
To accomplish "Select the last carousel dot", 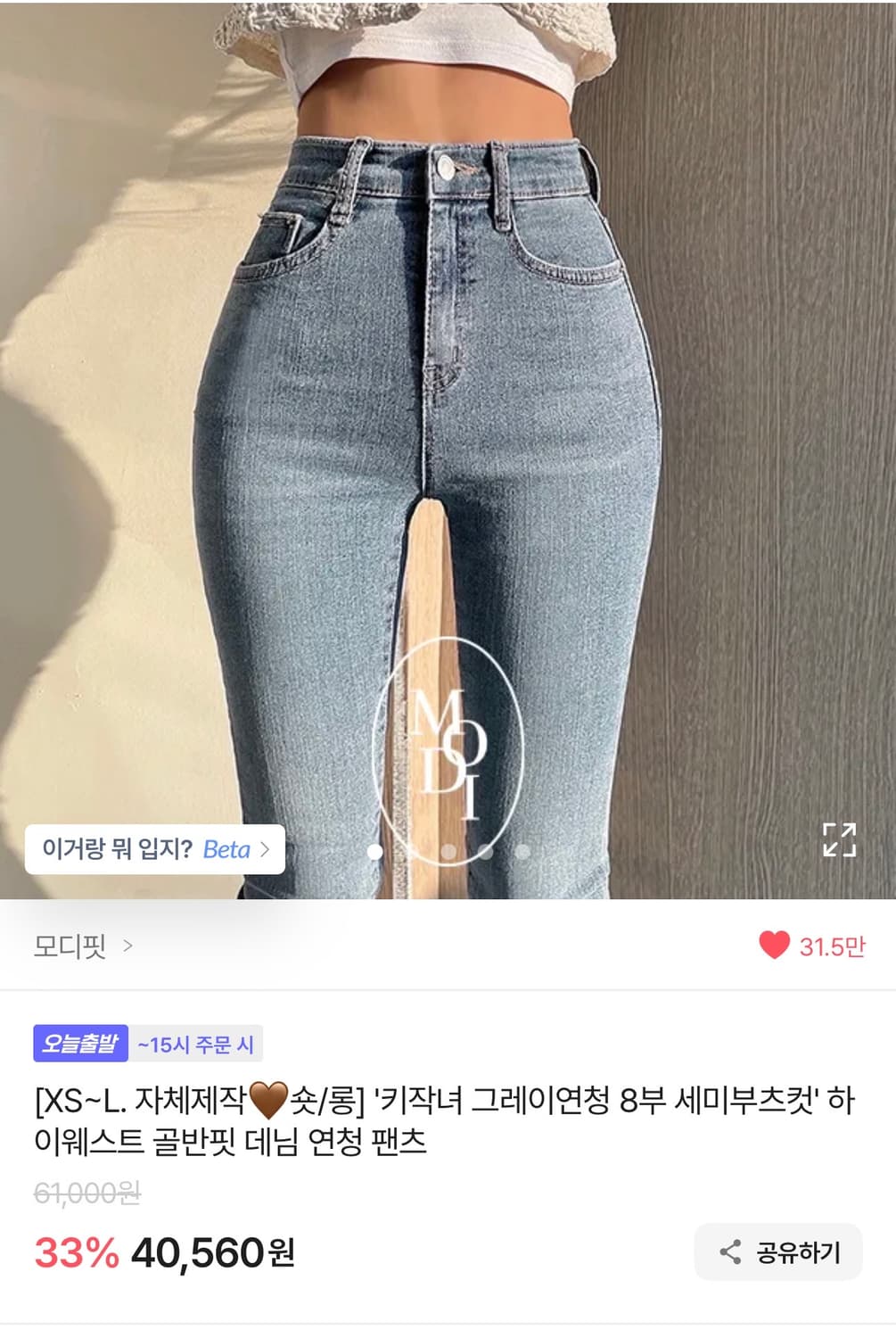I will 523,851.
